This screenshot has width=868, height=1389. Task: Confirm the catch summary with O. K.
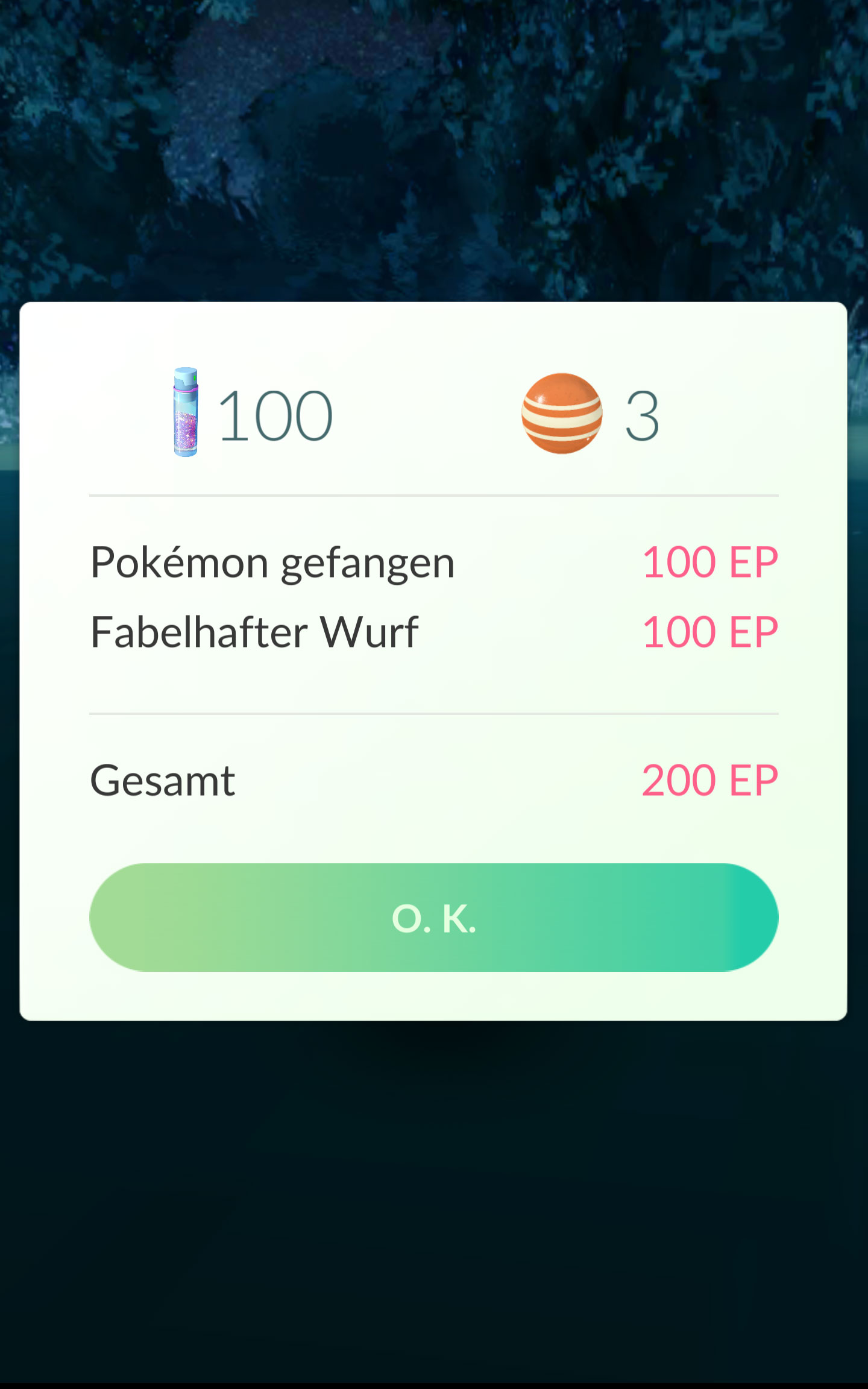433,917
